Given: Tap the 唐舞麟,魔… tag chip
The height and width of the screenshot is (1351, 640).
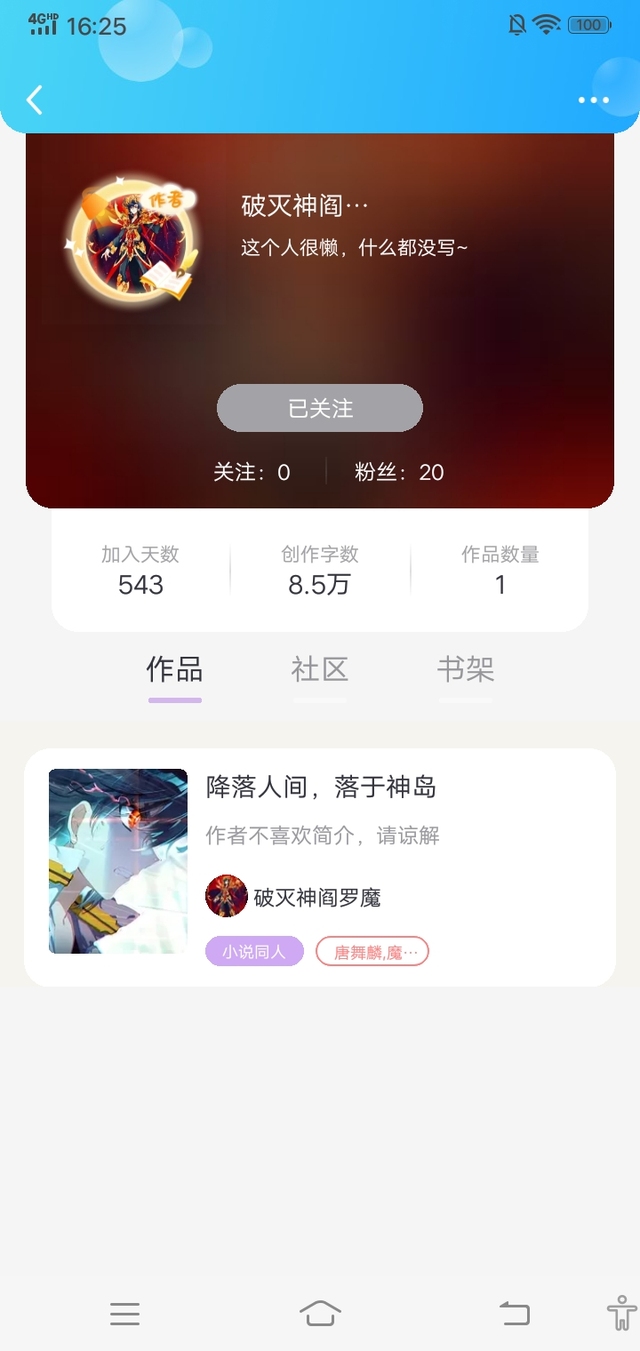Looking at the screenshot, I should [x=372, y=952].
